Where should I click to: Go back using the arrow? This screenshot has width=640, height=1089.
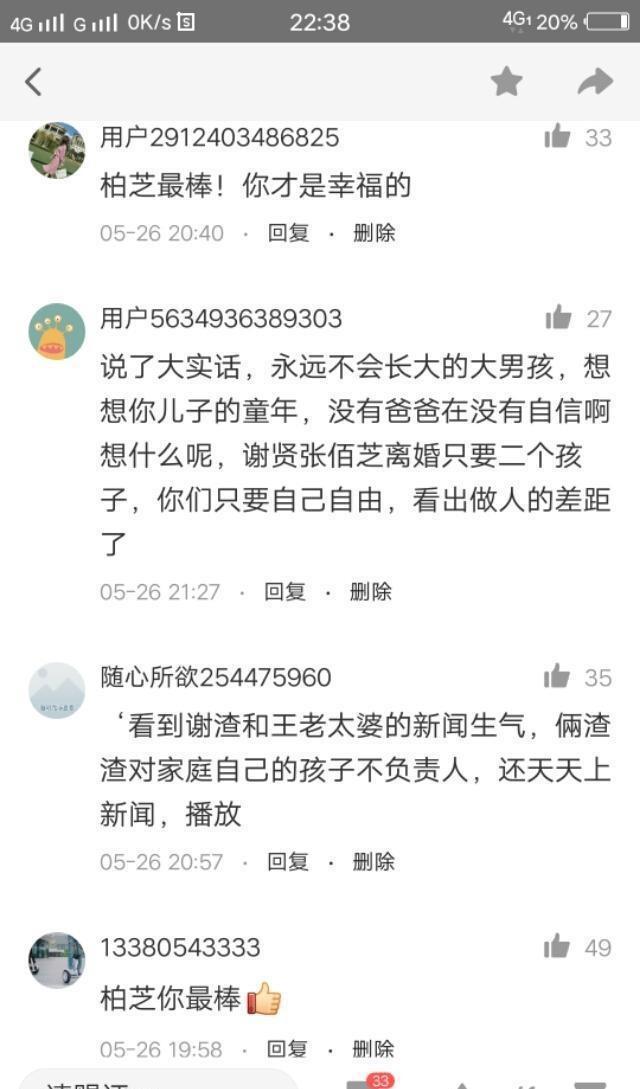click(x=34, y=82)
